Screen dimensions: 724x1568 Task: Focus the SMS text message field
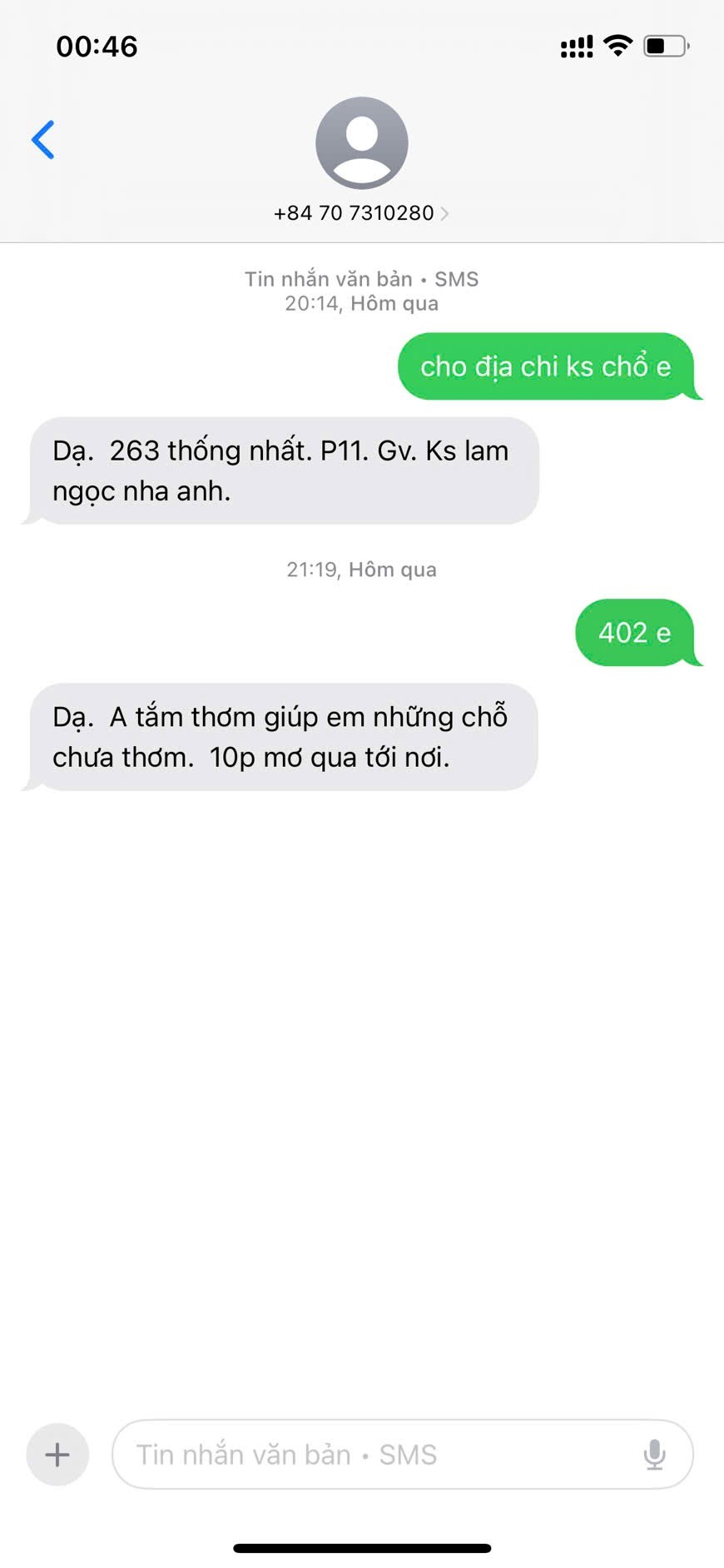pos(374,1455)
